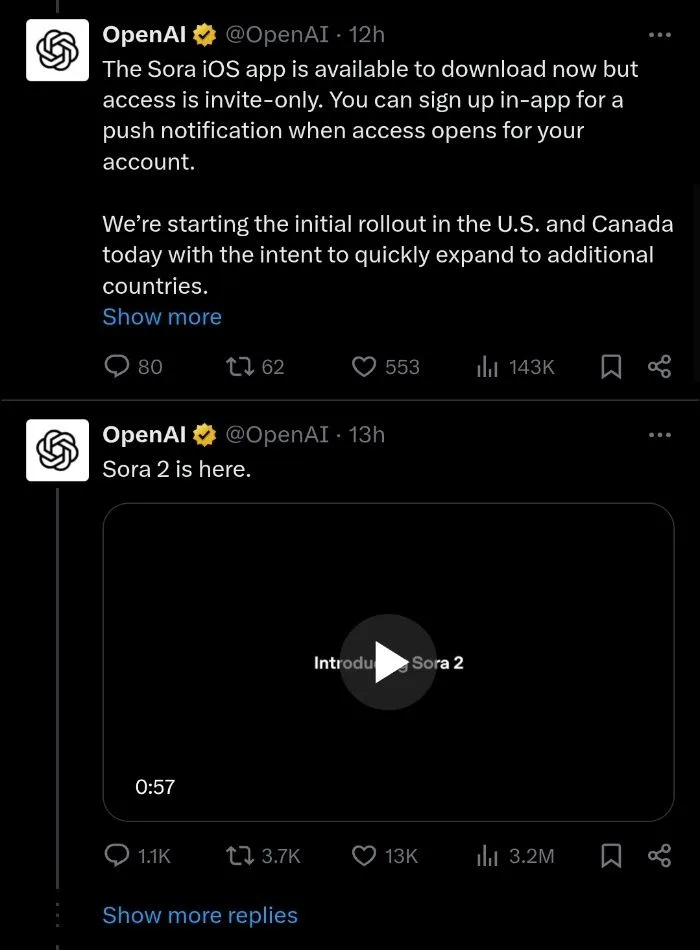The image size is (700, 950).
Task: Expand 'Show more' on the Sora iOS post
Action: [162, 317]
